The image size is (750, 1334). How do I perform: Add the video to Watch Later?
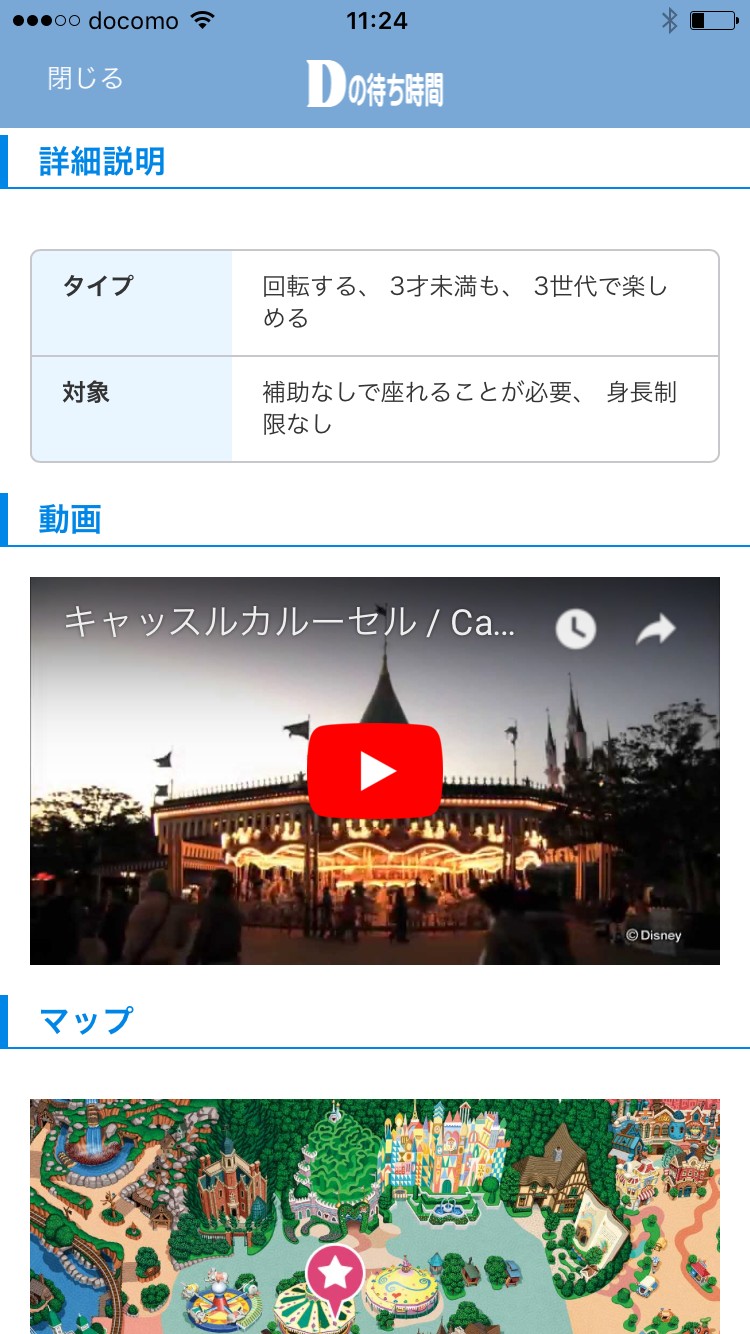point(575,628)
